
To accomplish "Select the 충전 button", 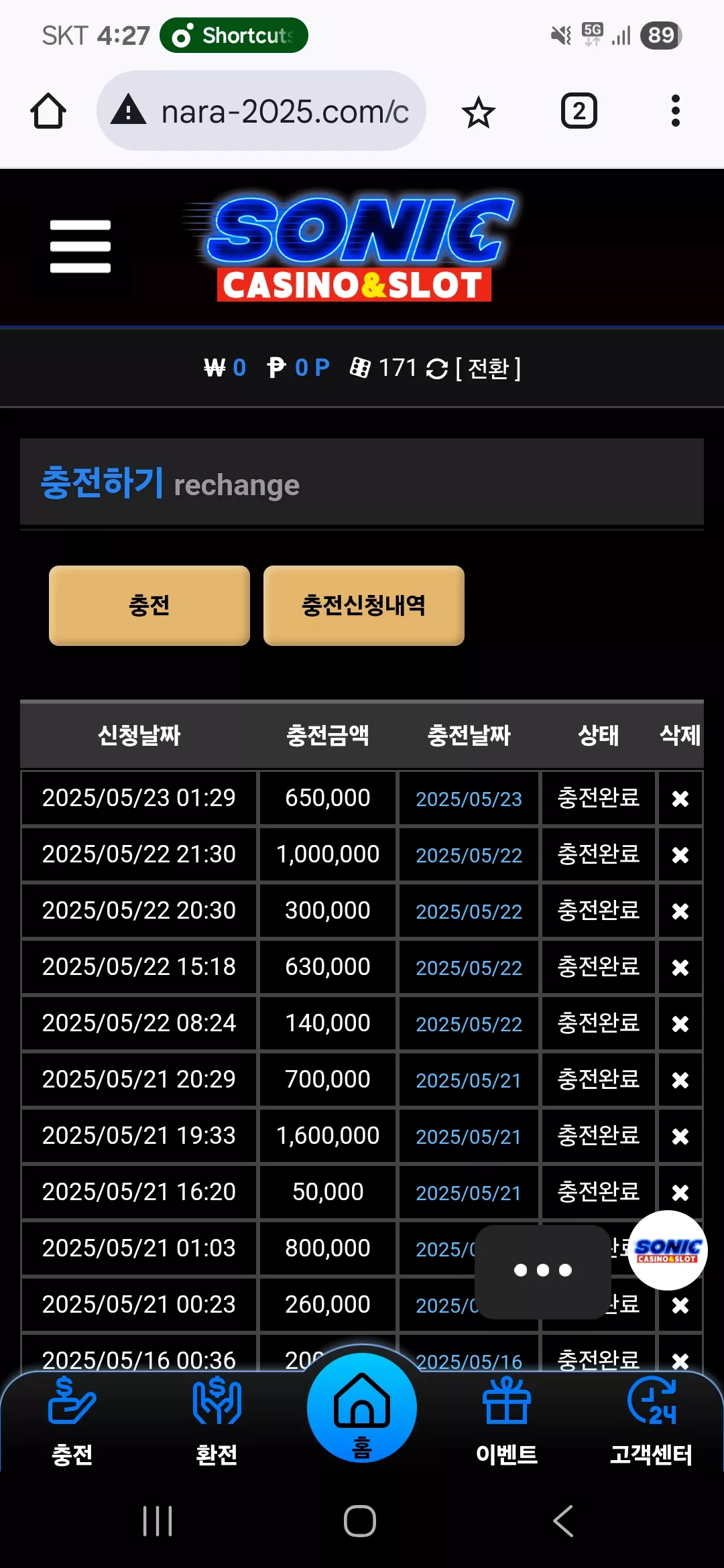I will point(149,606).
